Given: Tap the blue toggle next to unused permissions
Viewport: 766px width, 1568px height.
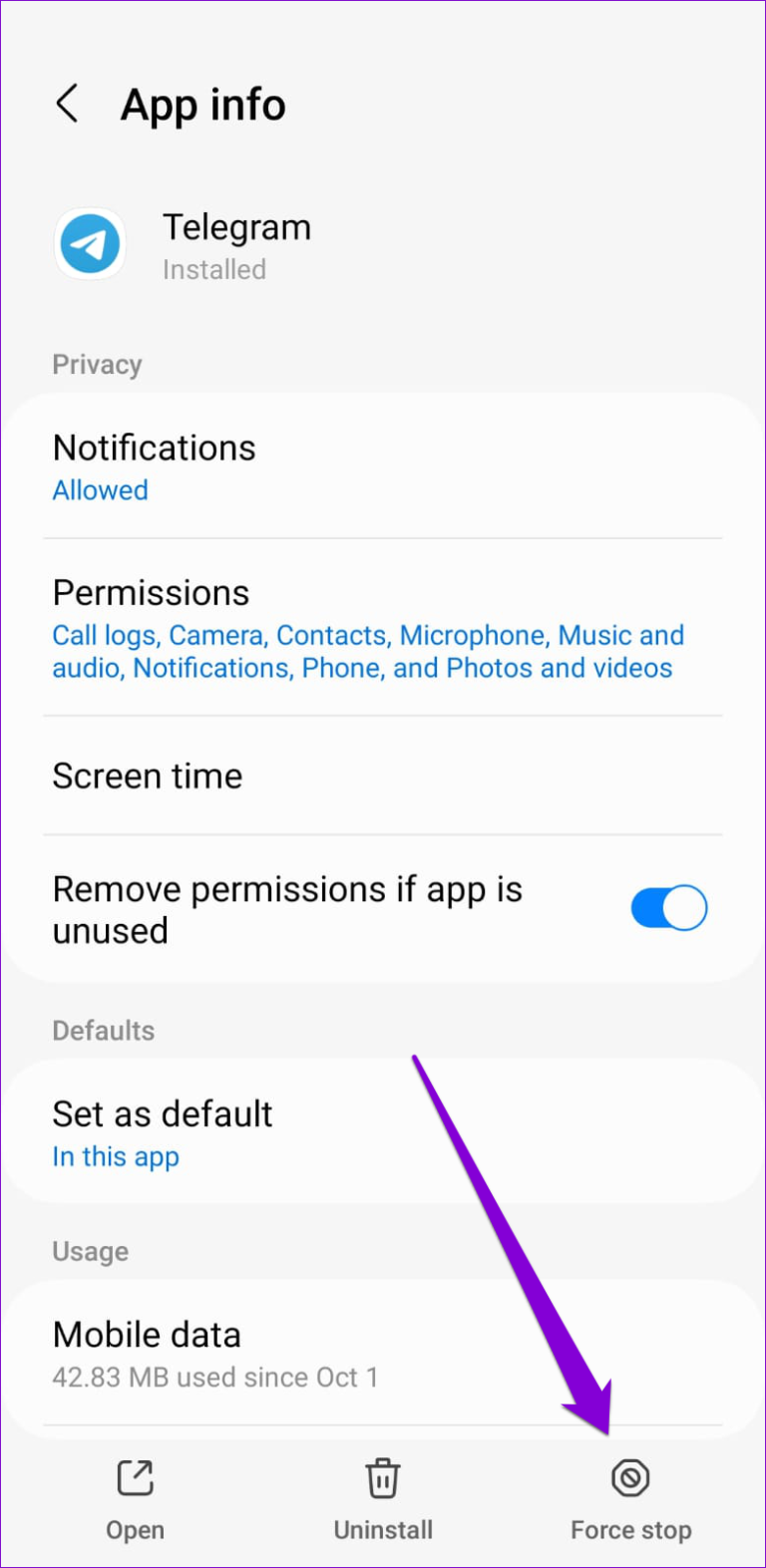Looking at the screenshot, I should pyautogui.click(x=667, y=907).
